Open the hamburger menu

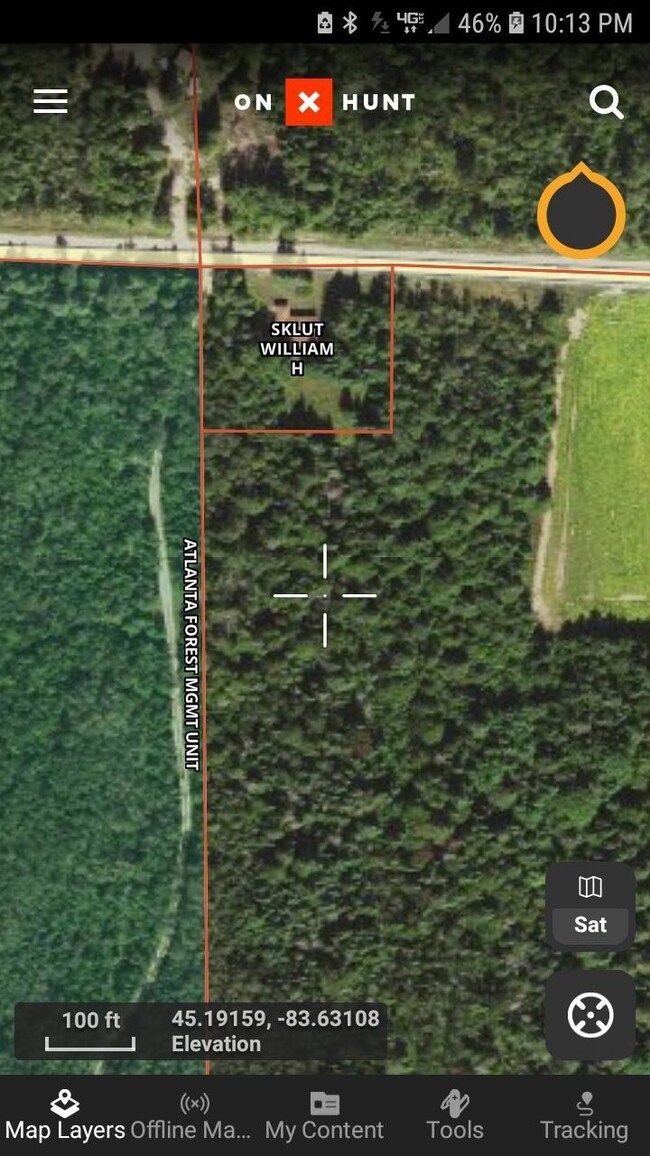(x=50, y=101)
